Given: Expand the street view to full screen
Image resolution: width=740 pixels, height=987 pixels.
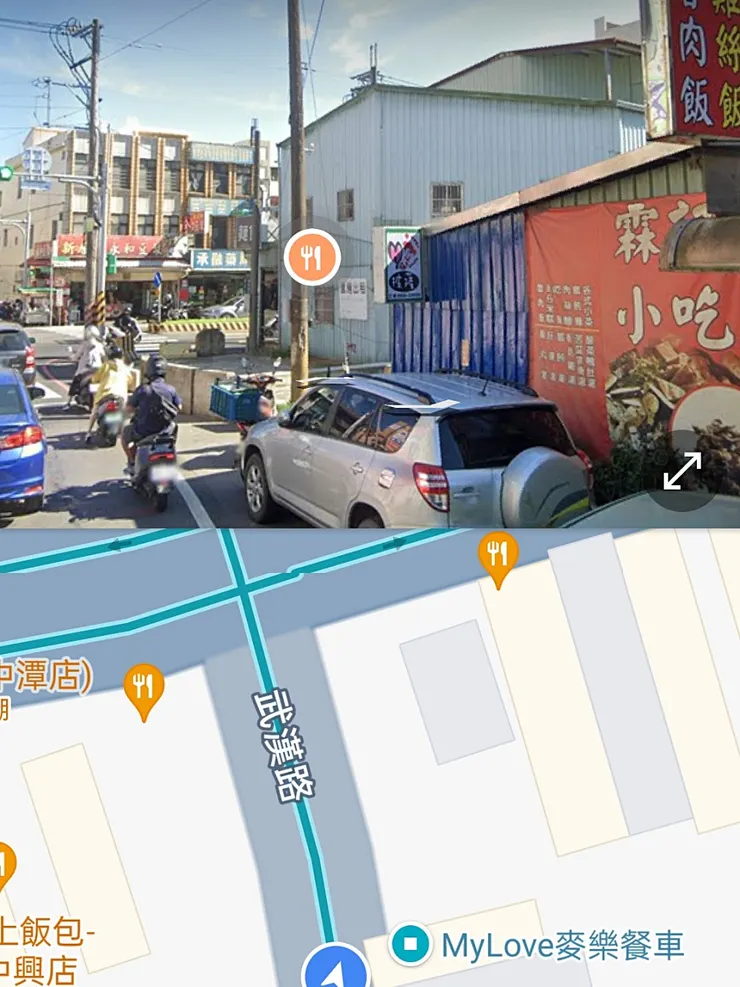Looking at the screenshot, I should pyautogui.click(x=682, y=471).
